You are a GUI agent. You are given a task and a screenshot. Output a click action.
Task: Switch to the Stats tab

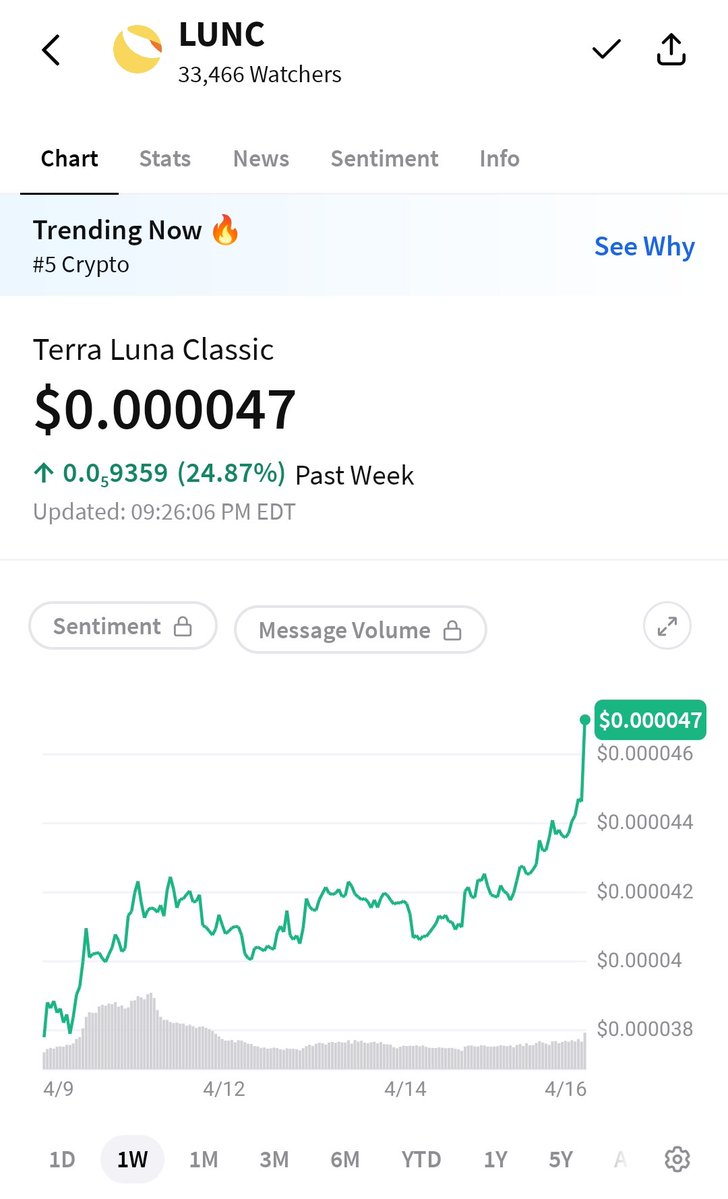[165, 159]
